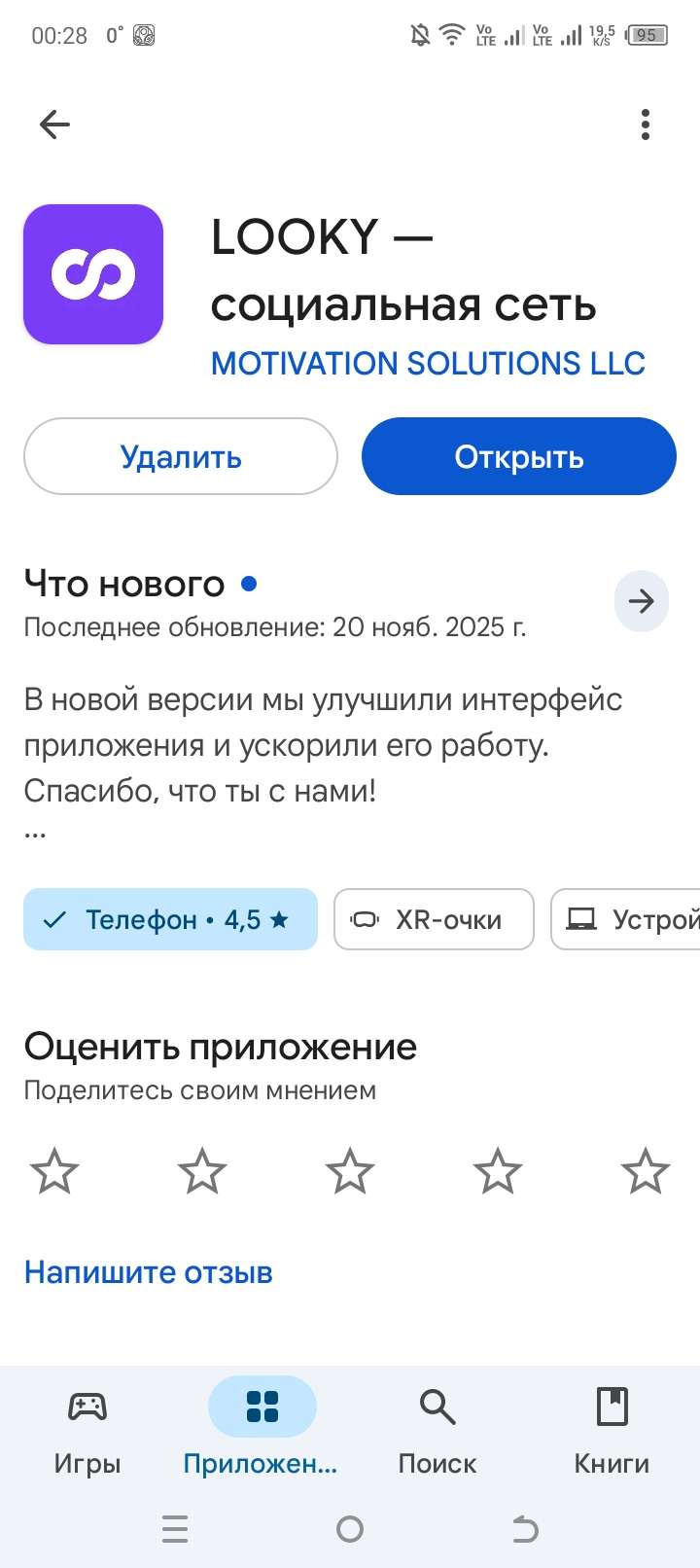Select the Телефон 4,5 chip

click(x=170, y=919)
